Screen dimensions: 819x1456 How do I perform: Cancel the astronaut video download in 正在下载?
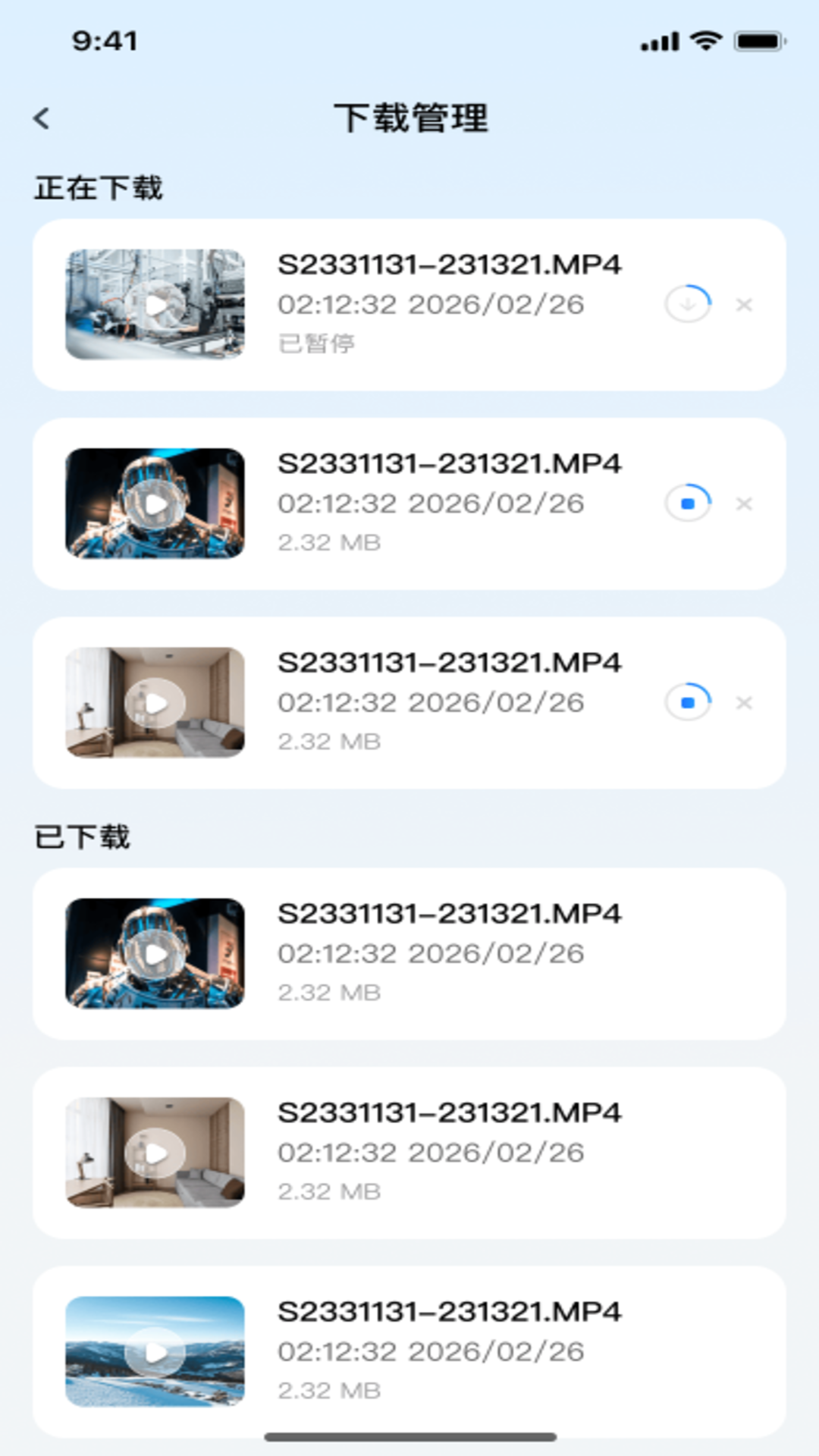pyautogui.click(x=744, y=504)
